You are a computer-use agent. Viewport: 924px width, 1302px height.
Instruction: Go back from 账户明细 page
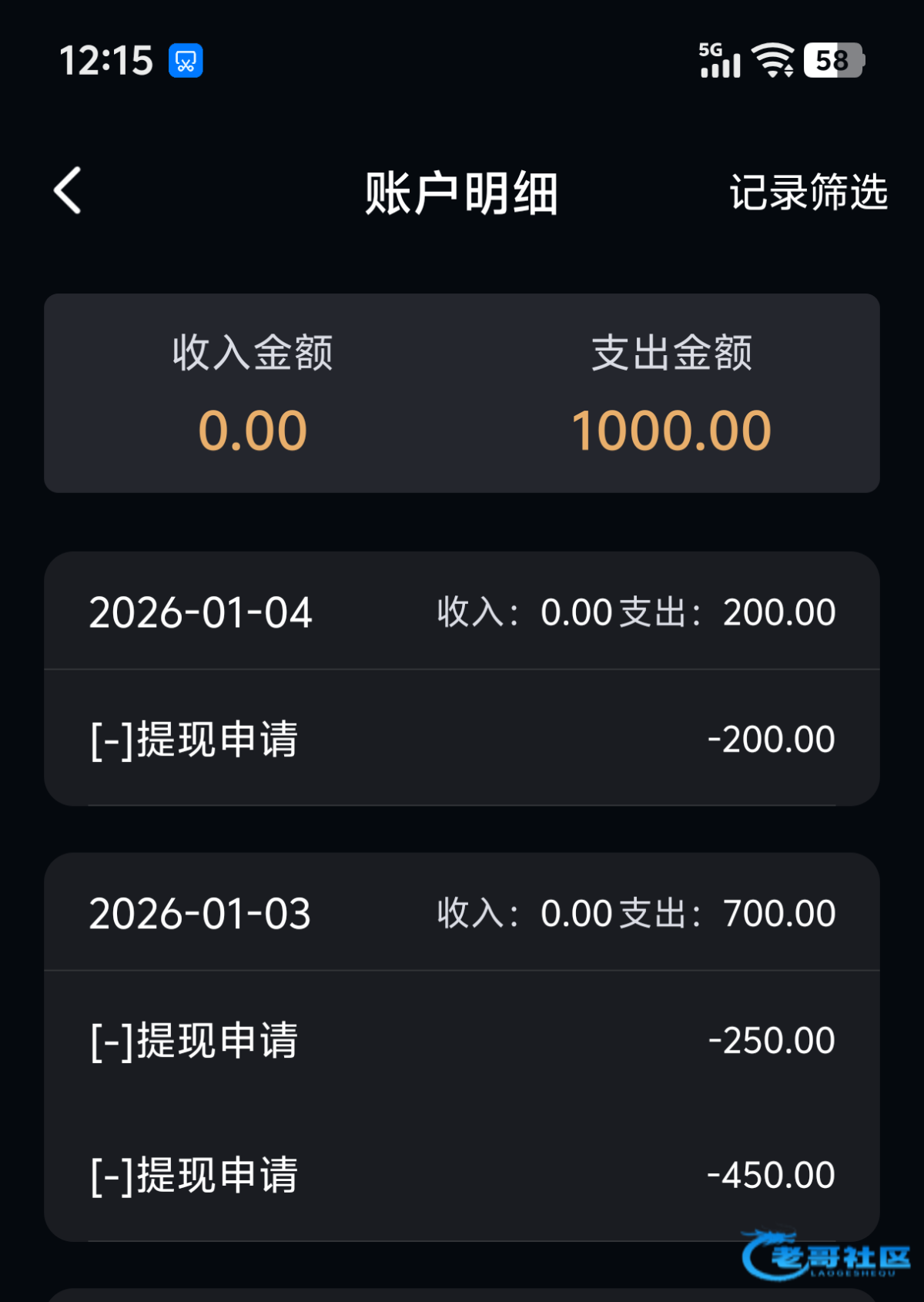coord(68,190)
